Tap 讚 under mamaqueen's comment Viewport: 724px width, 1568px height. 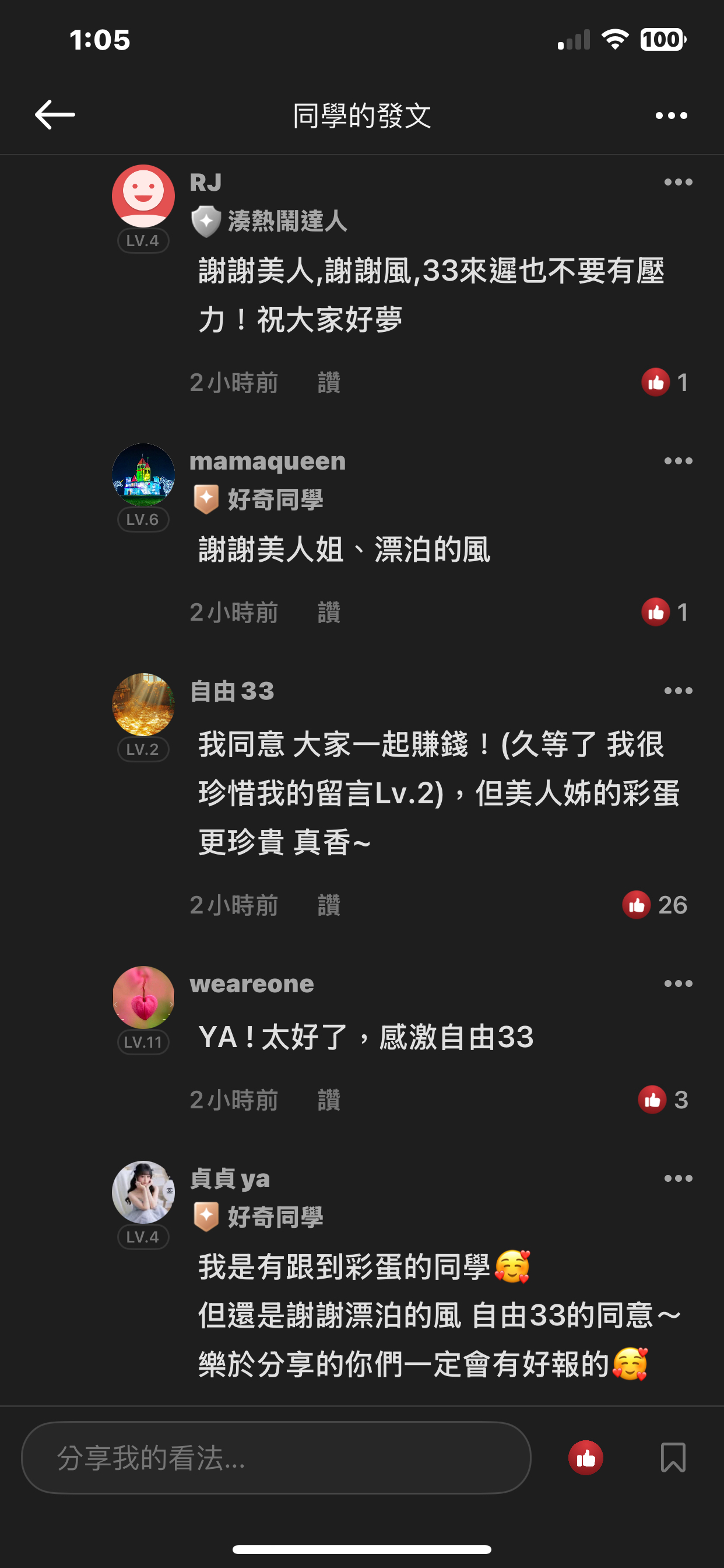point(329,612)
